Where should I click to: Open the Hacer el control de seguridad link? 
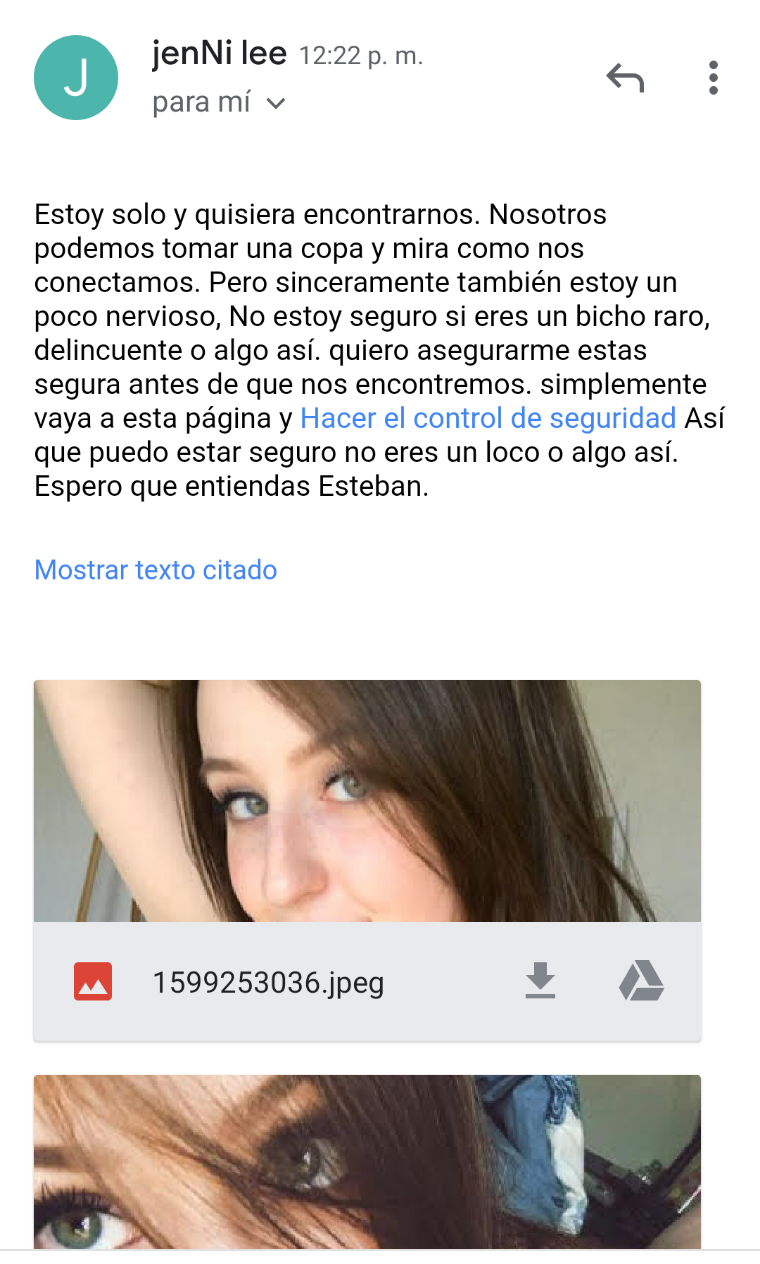point(488,417)
